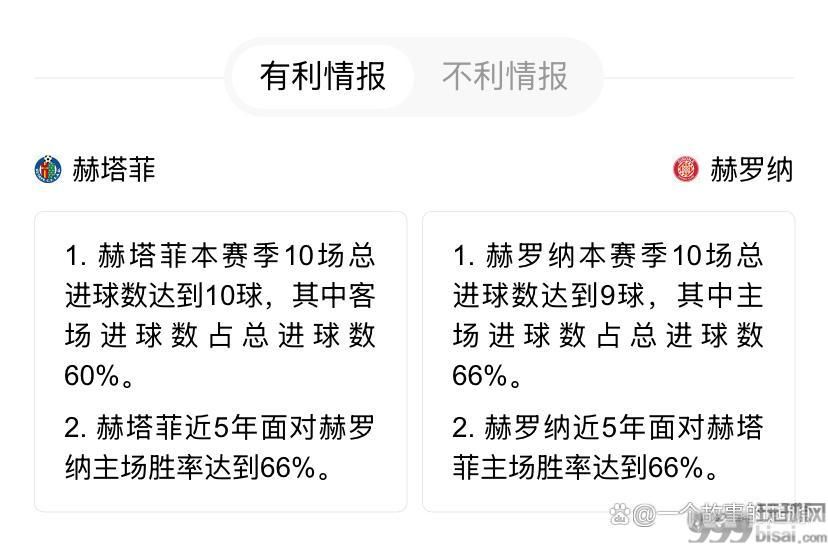The width and height of the screenshot is (828, 544).
Task: Select the 有利情报 tab
Action: tap(322, 77)
